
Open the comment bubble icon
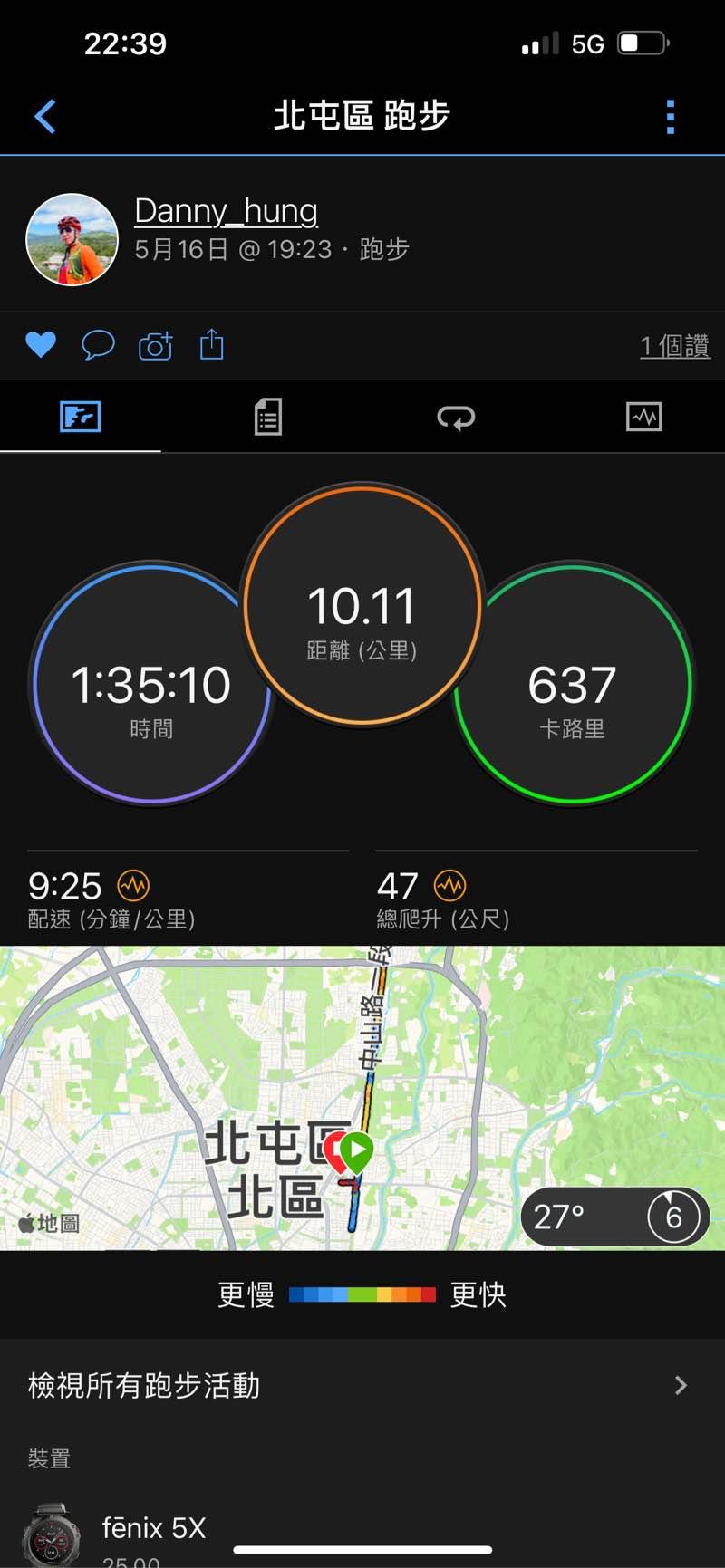point(98,345)
